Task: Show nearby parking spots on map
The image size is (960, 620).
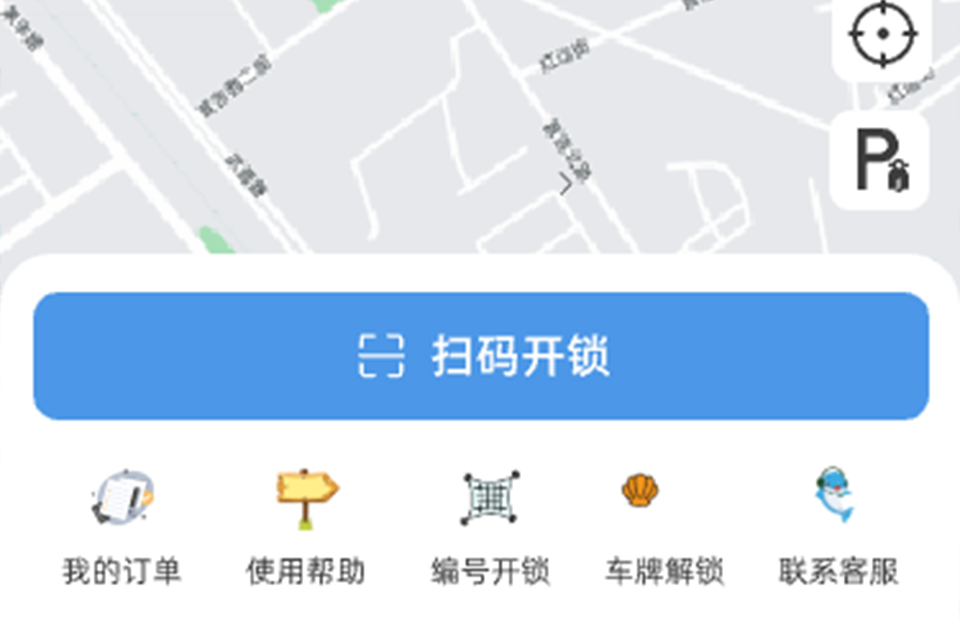Action: click(880, 160)
